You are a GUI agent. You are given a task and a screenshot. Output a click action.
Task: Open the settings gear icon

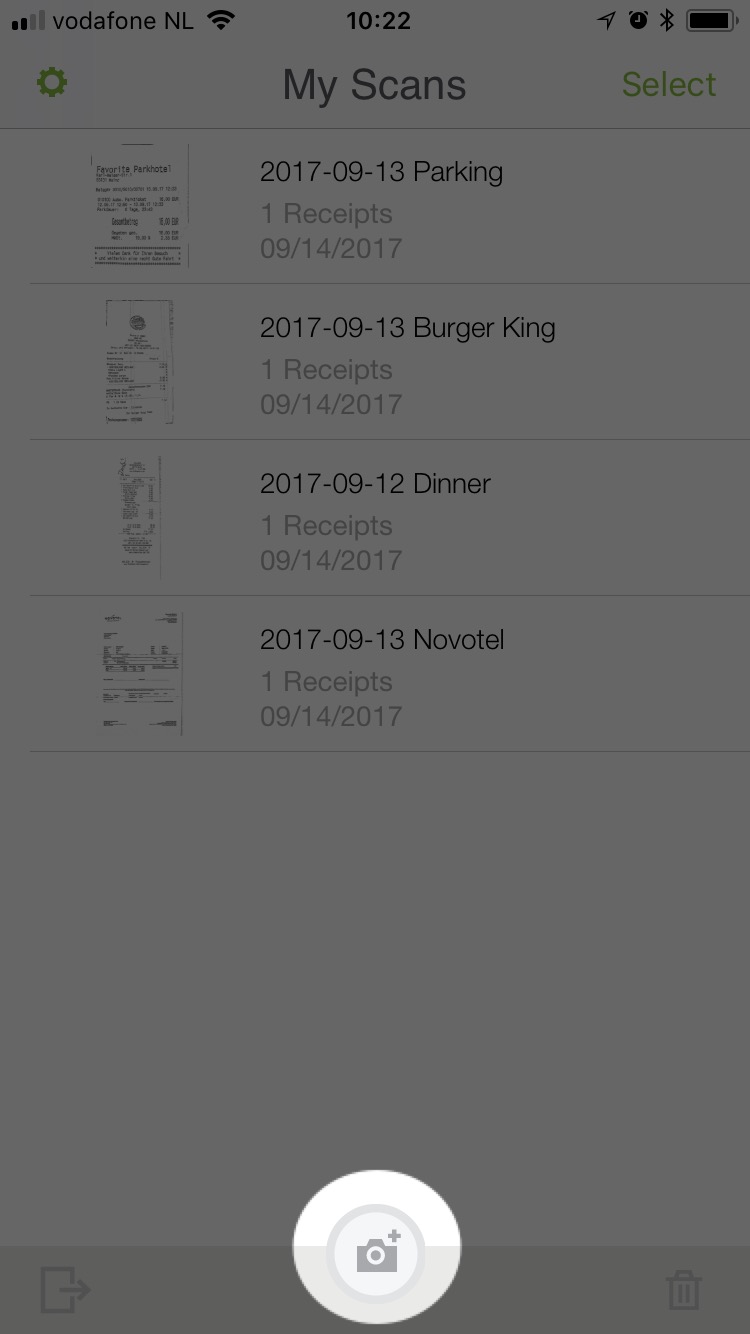pos(52,83)
